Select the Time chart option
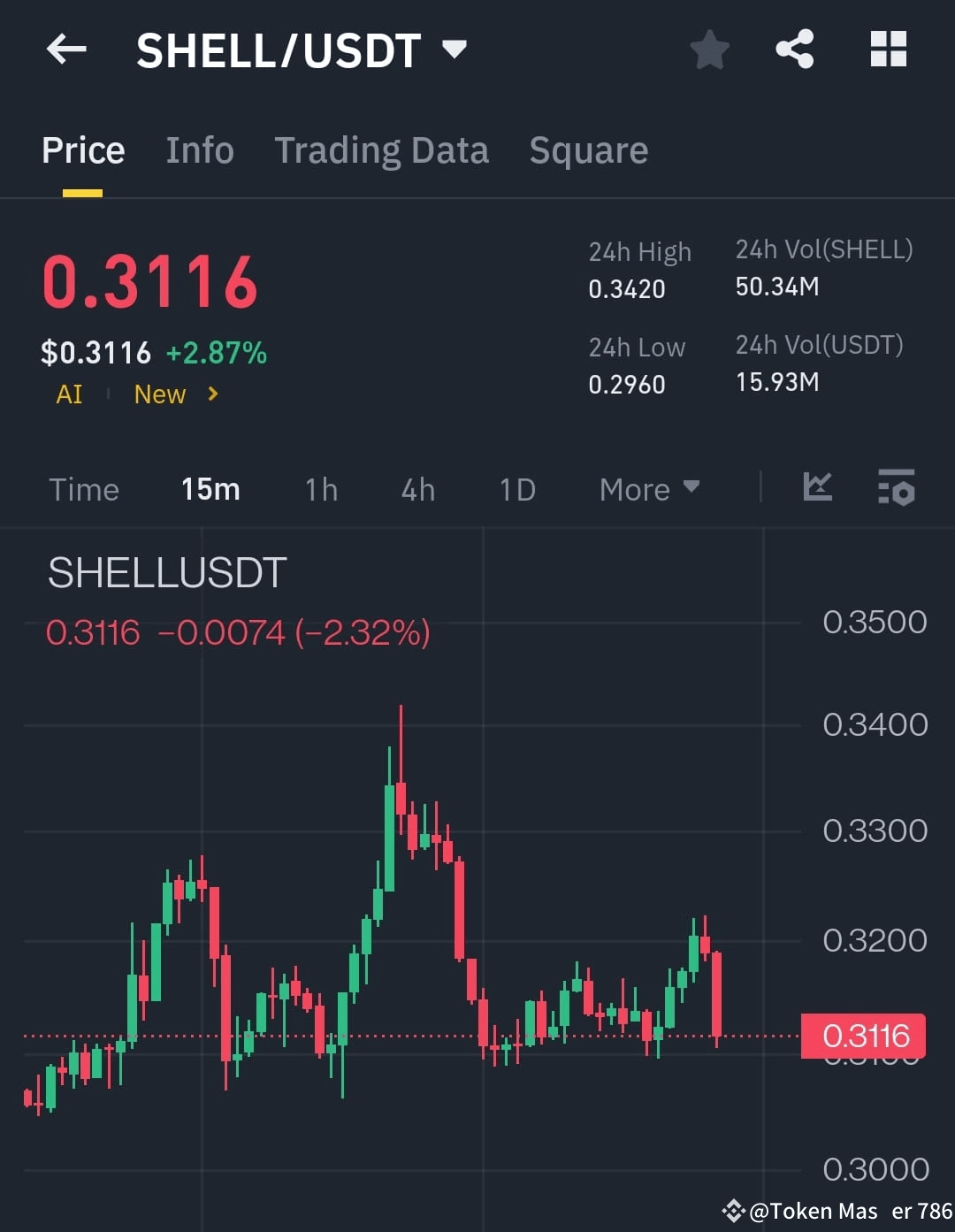The width and height of the screenshot is (955, 1232). pyautogui.click(x=84, y=489)
